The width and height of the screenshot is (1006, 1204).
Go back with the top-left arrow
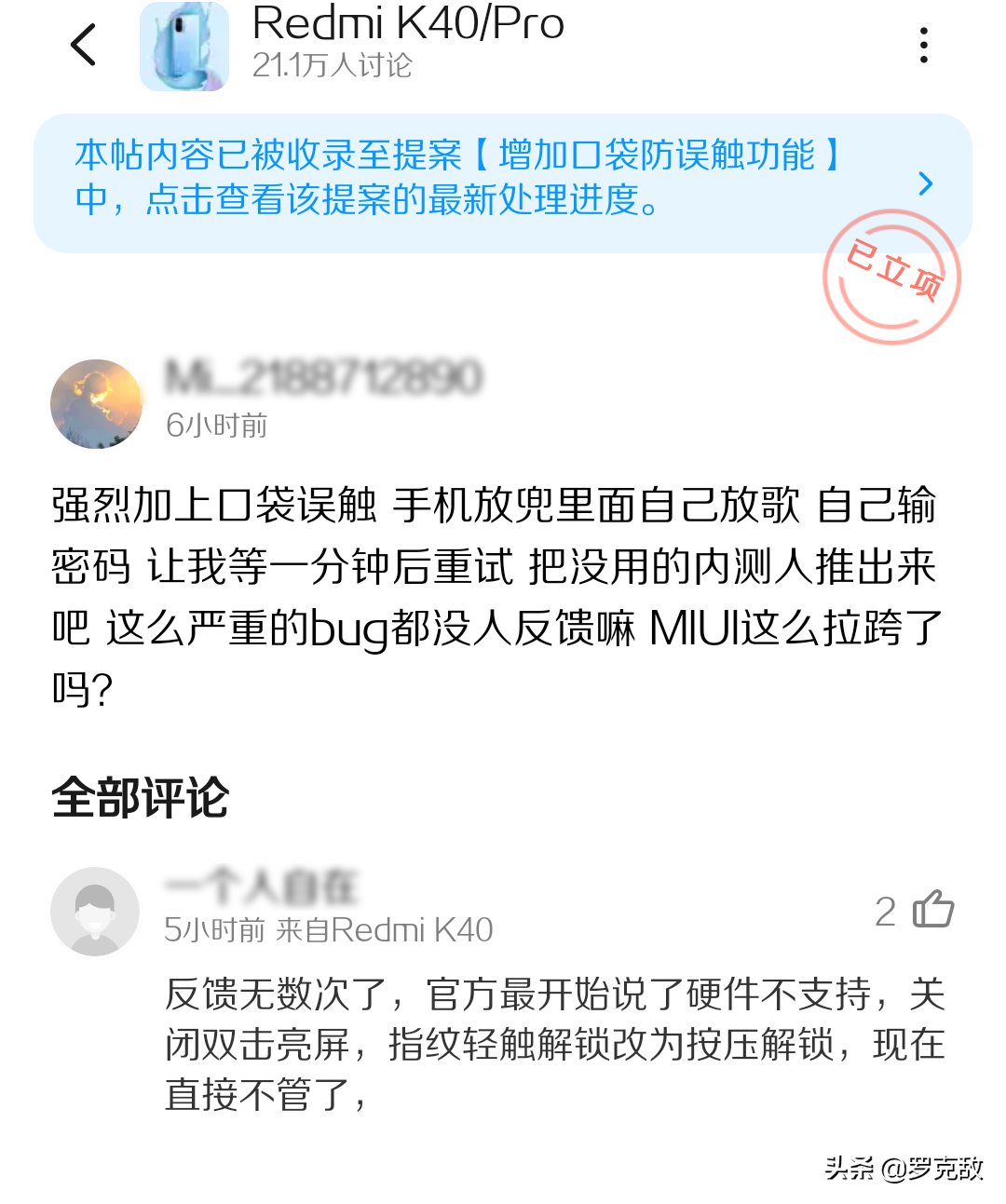[84, 45]
